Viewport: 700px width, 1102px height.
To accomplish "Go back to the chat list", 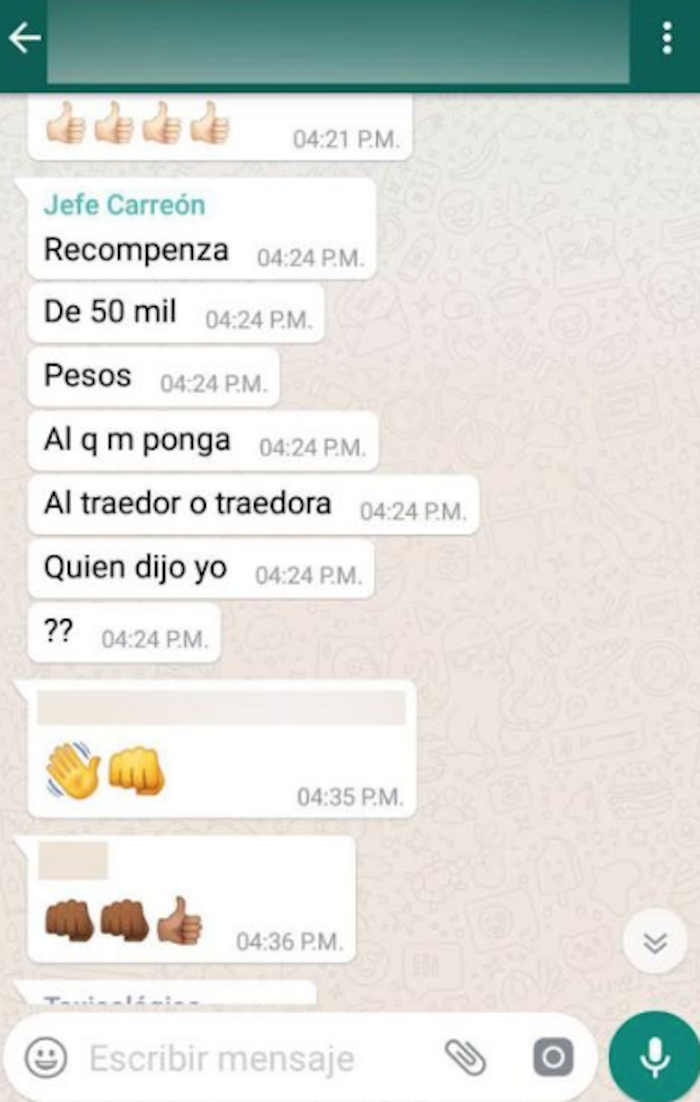I will tap(24, 39).
